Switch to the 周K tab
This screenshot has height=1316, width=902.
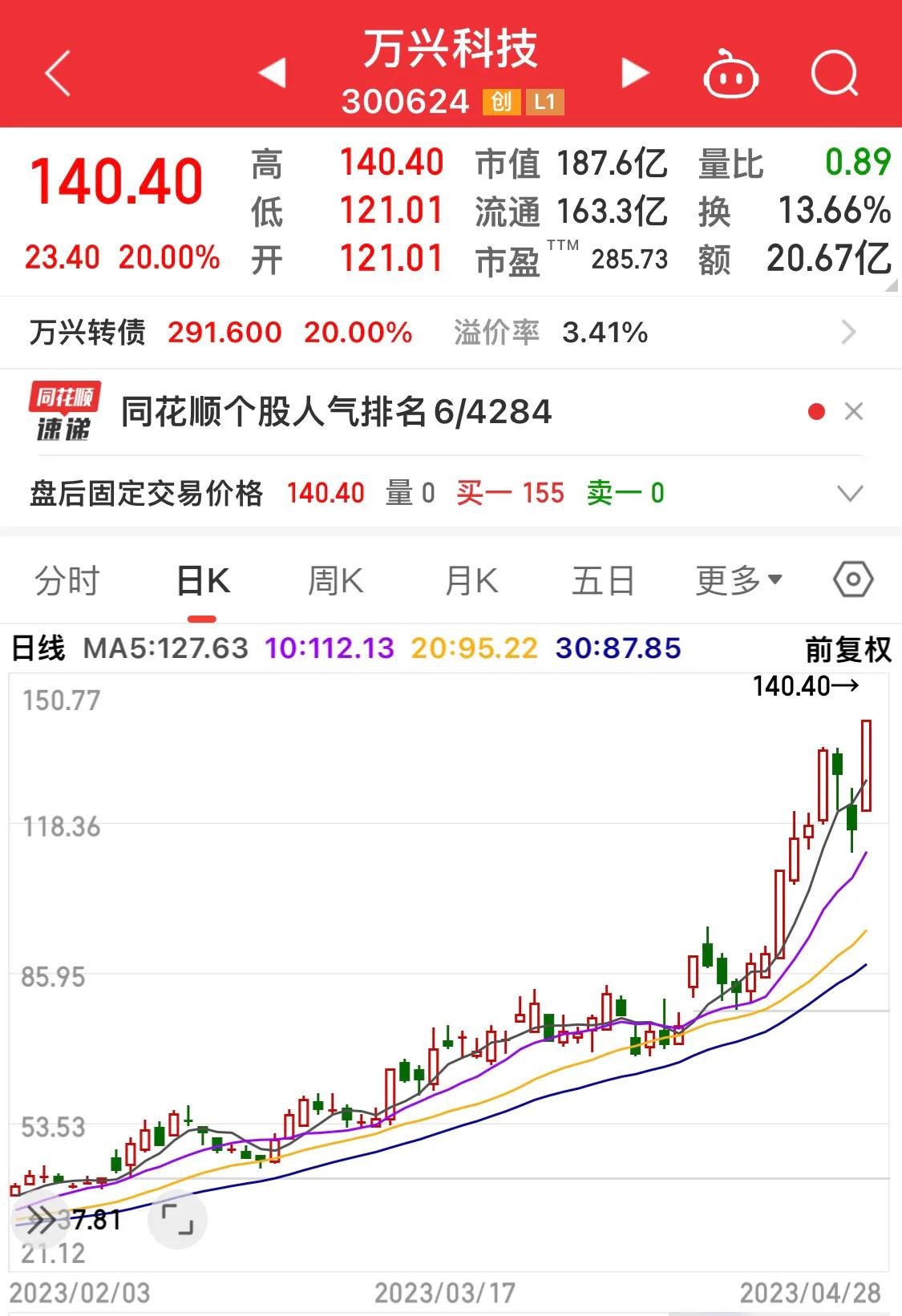click(336, 579)
